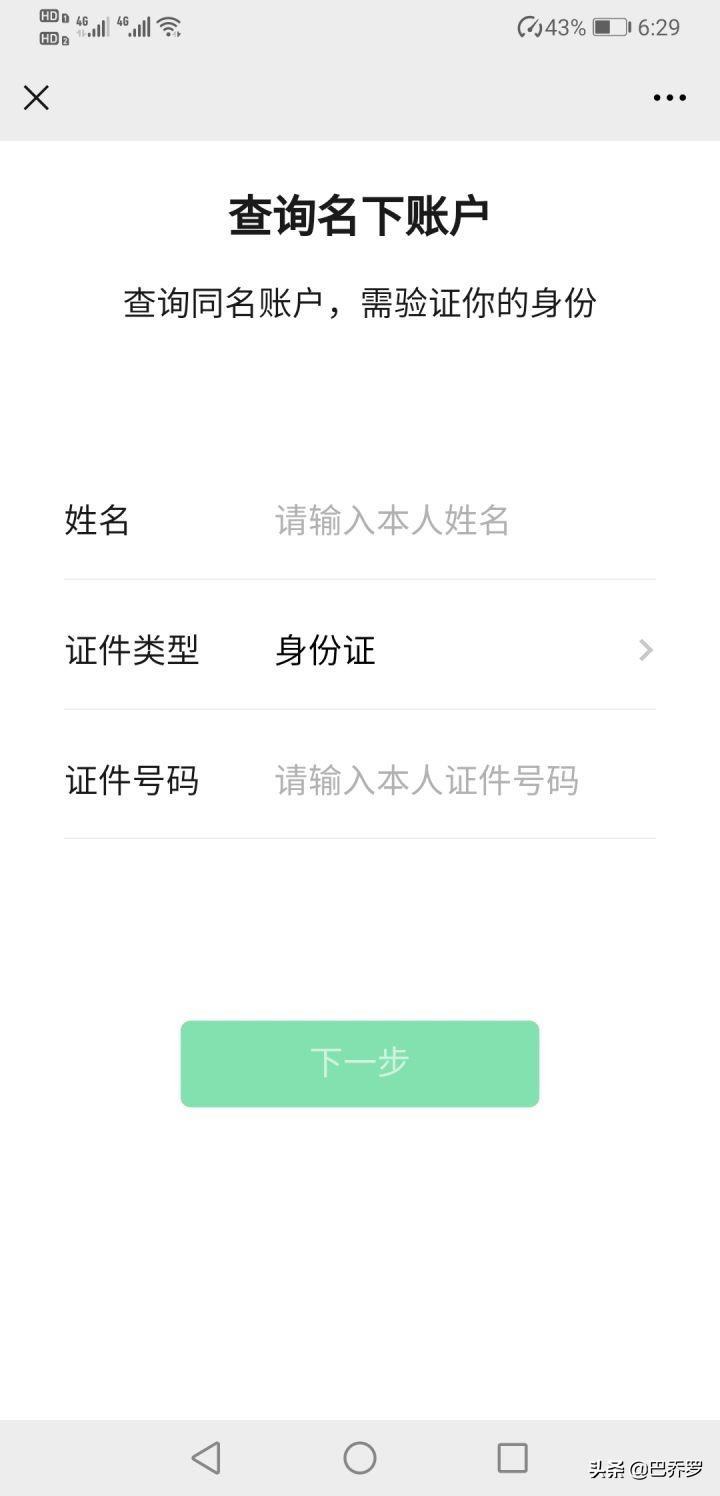Close the page with the X button
This screenshot has height=1496, width=720.
pyautogui.click(x=36, y=97)
